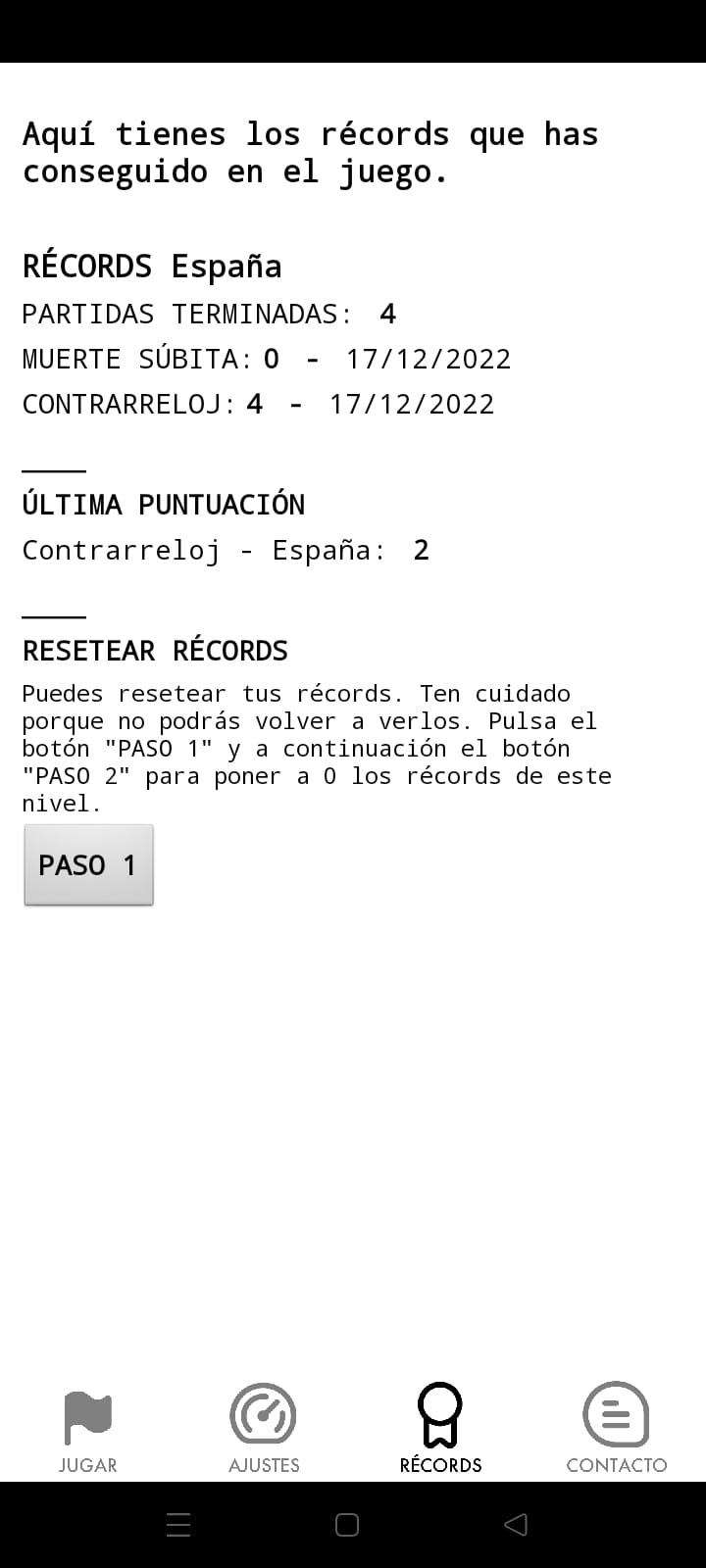Tap the PASO 1 reset button
The width and height of the screenshot is (706, 1568).
point(88,864)
